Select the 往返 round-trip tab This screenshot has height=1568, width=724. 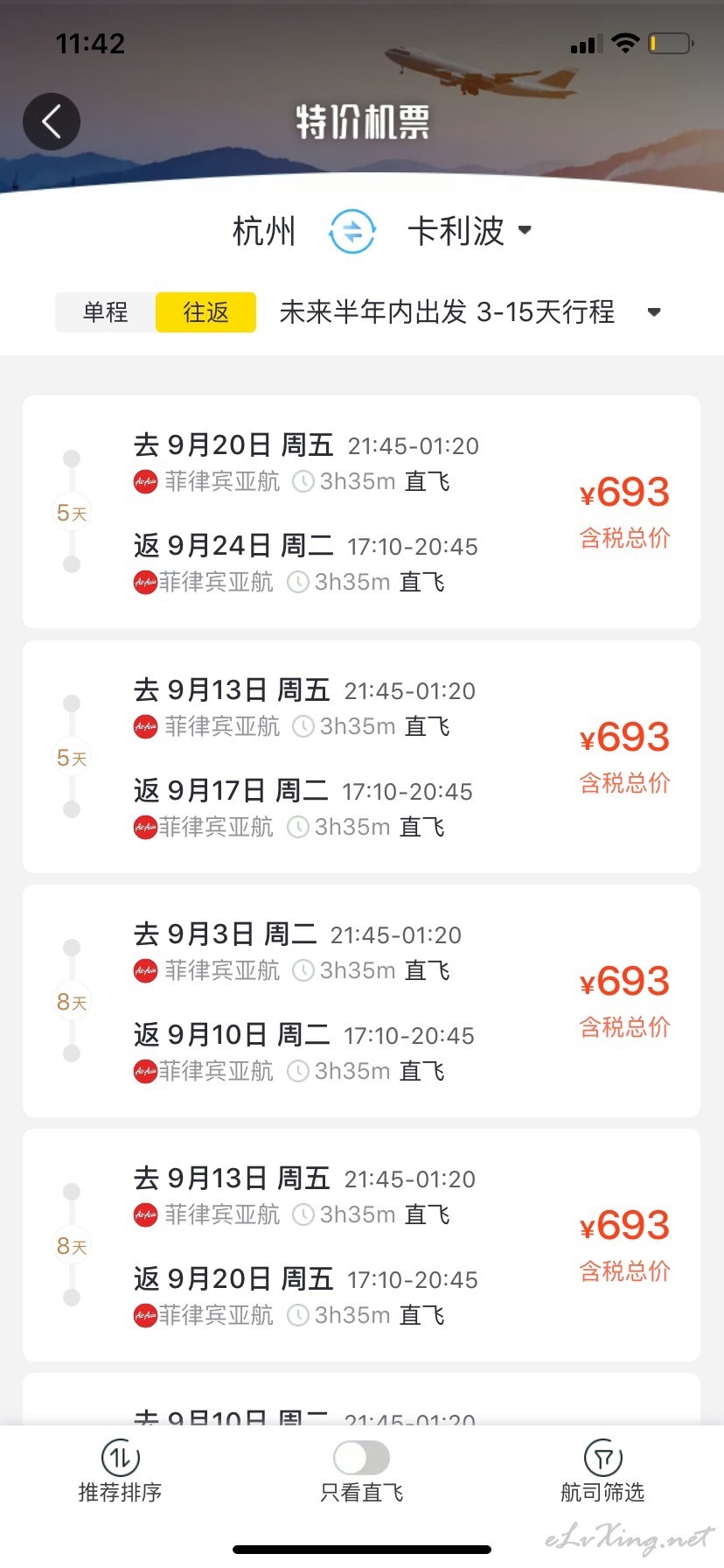click(205, 312)
